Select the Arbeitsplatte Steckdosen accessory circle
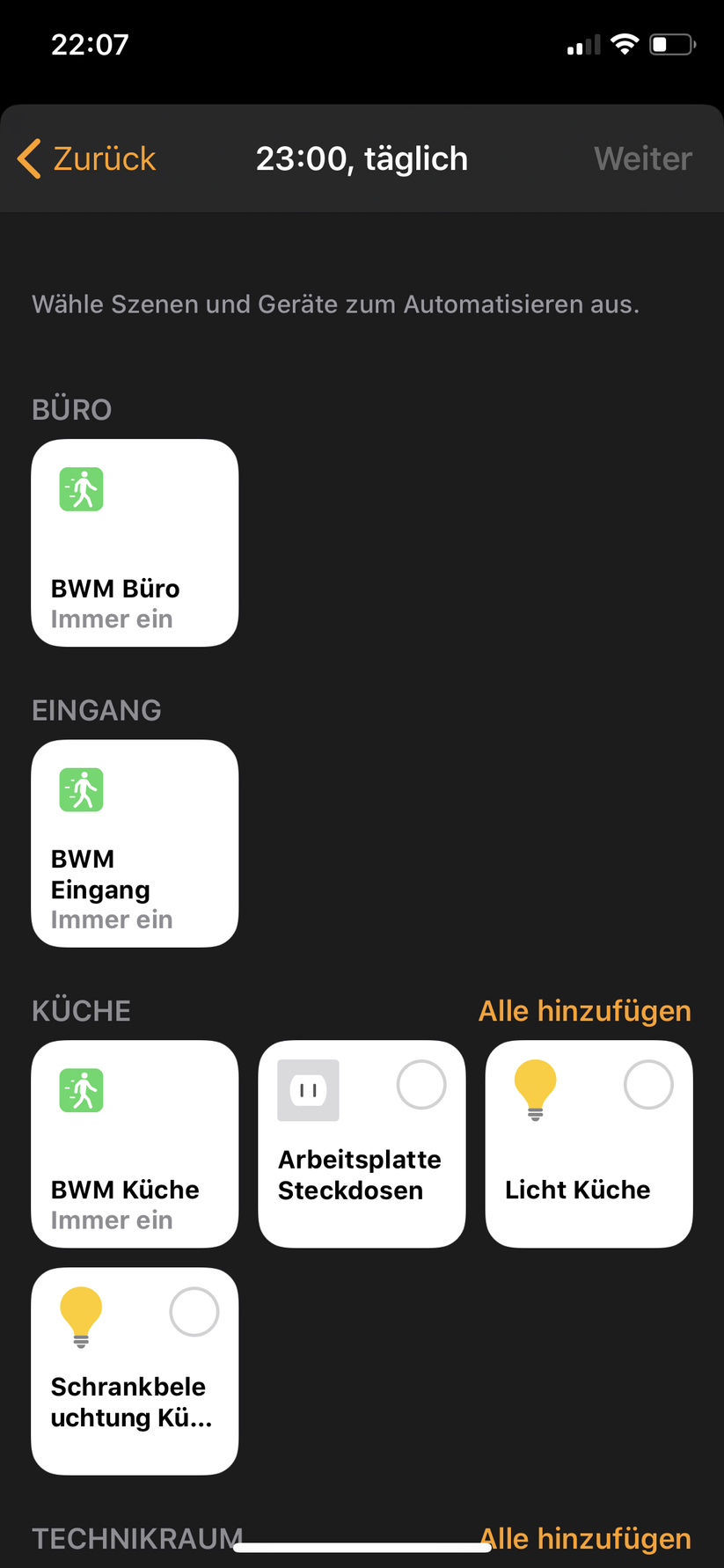This screenshot has height=1568, width=724. [x=421, y=1084]
